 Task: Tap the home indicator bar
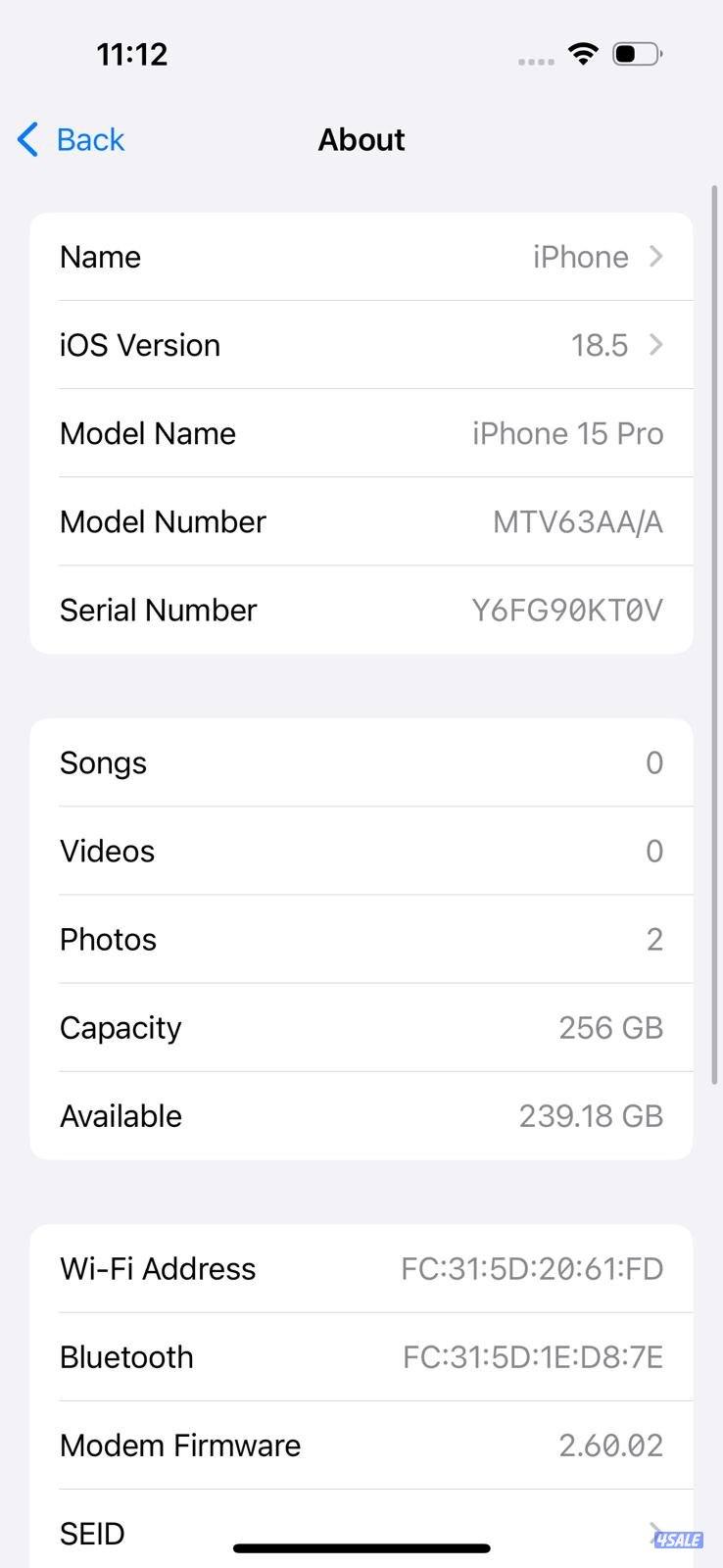(361, 1548)
